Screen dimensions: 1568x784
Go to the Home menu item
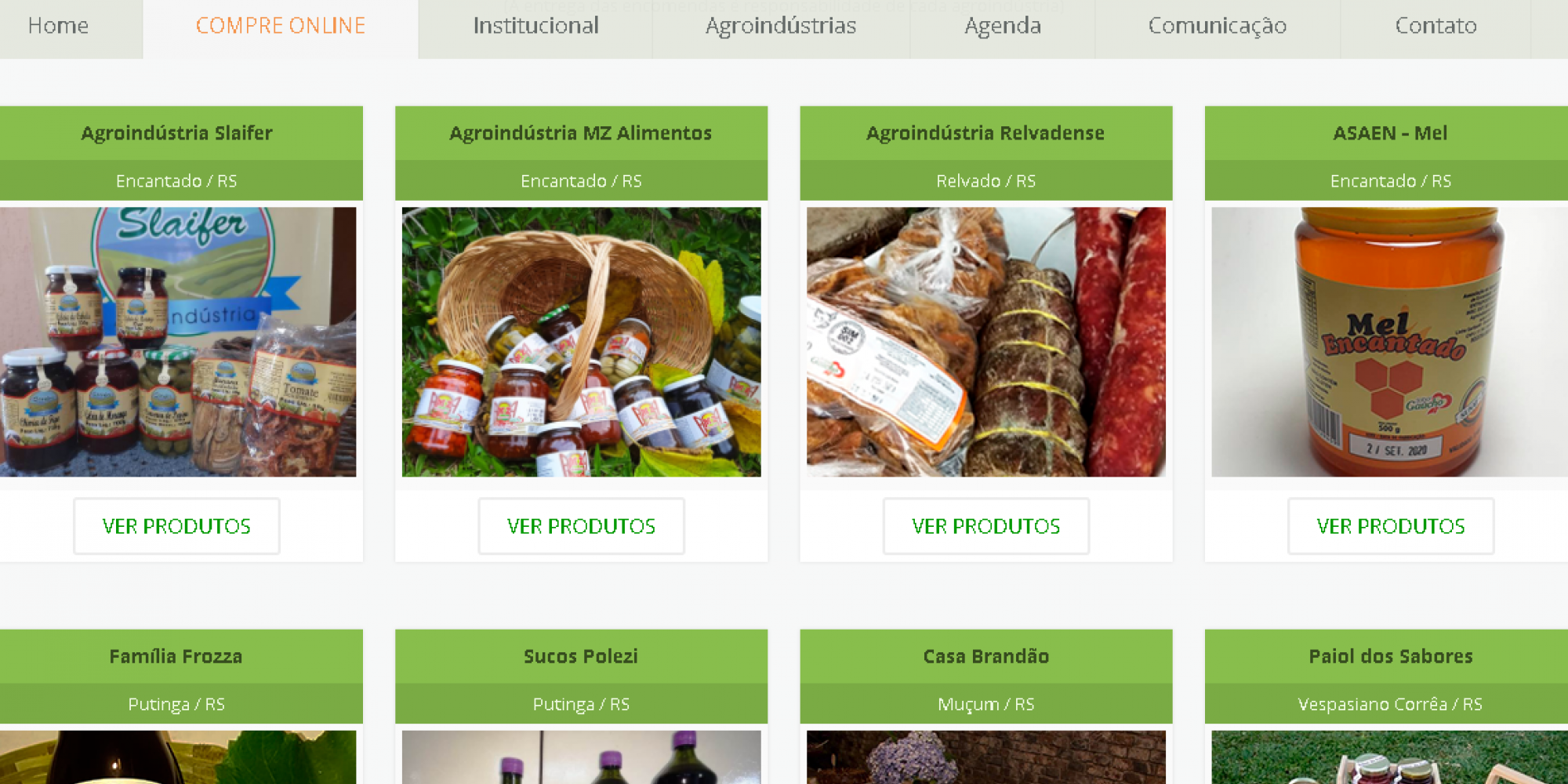(x=58, y=26)
